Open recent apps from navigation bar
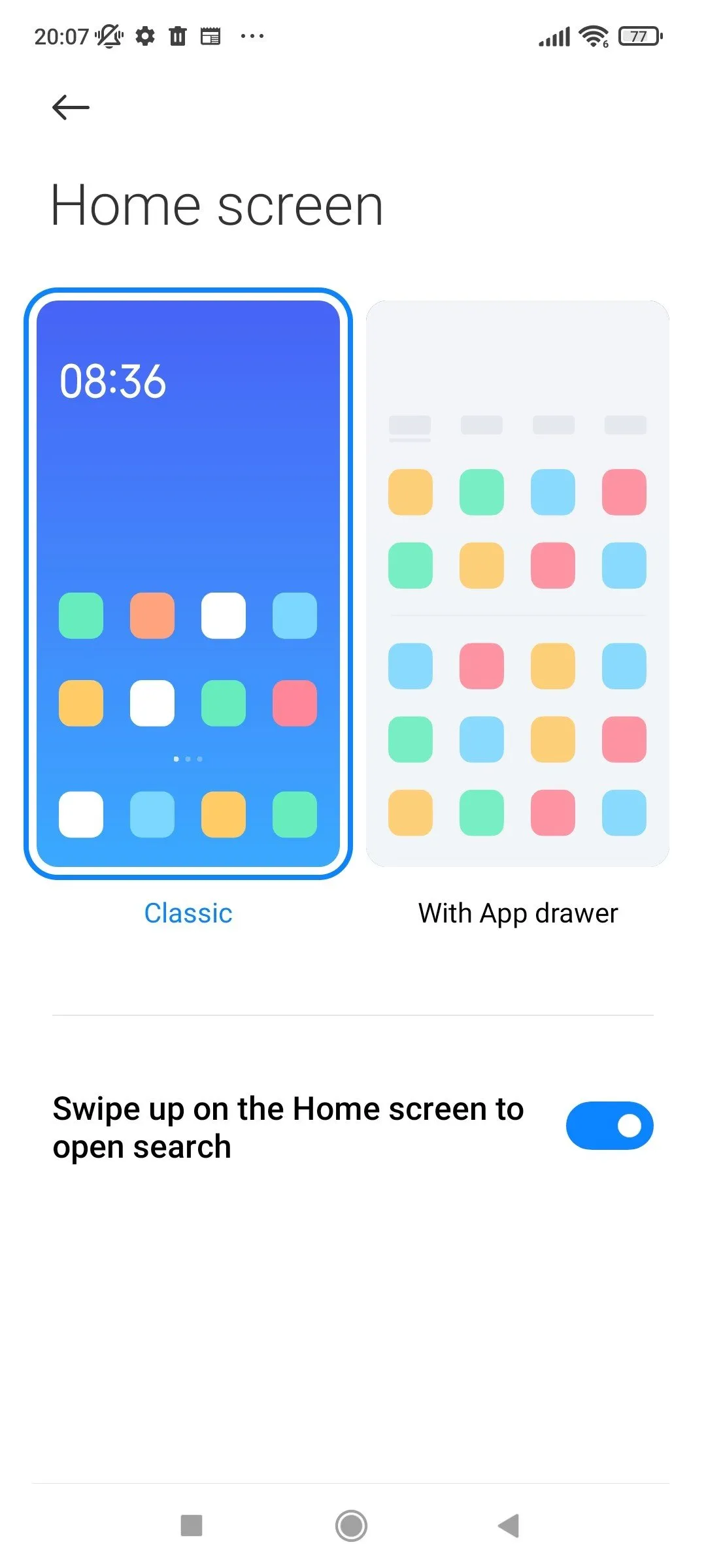This screenshot has width=706, height=1568. point(192,1526)
